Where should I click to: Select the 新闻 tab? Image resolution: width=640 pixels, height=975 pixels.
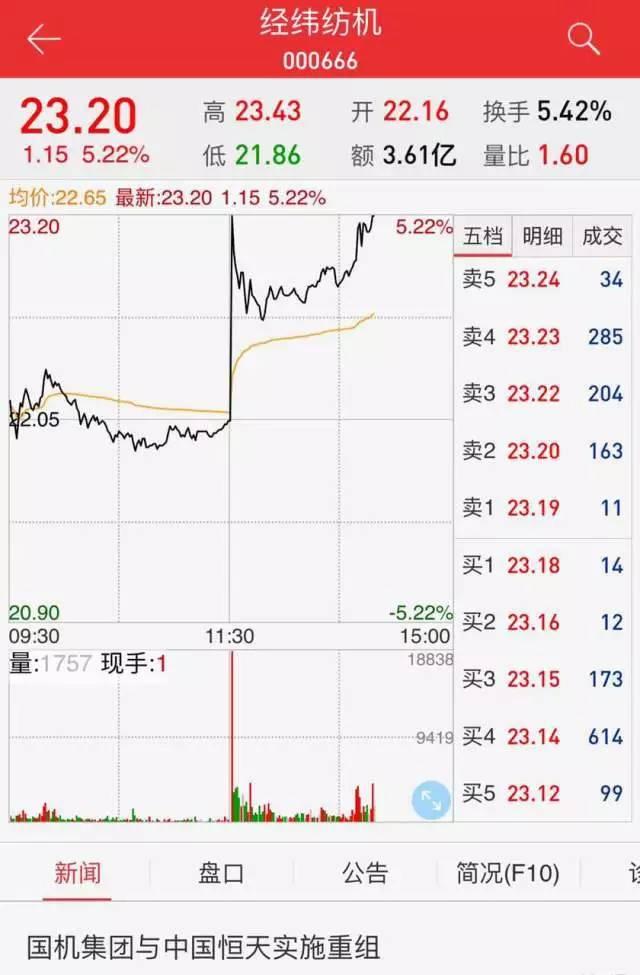tap(78, 873)
